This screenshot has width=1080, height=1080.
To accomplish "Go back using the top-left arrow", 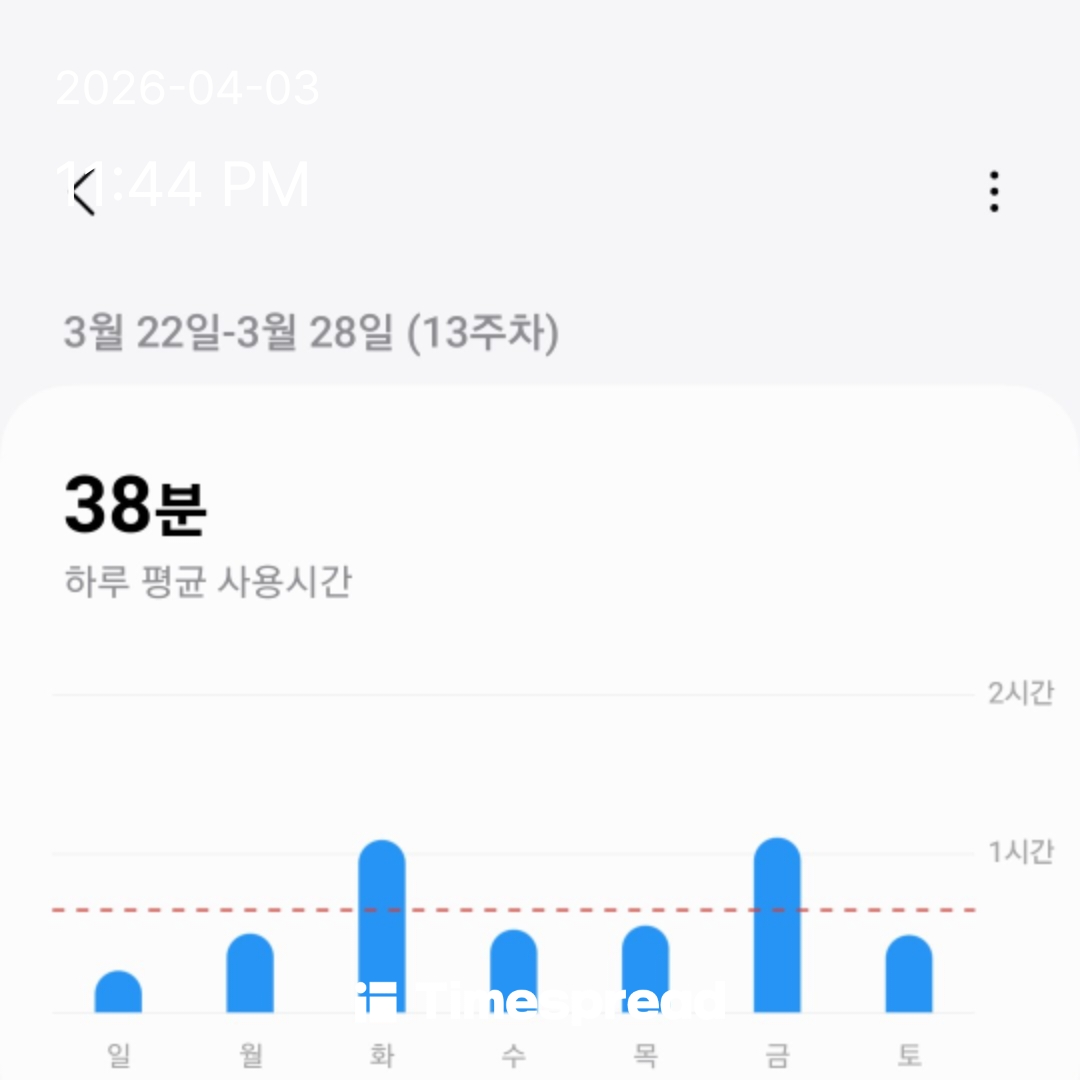I will pyautogui.click(x=84, y=191).
